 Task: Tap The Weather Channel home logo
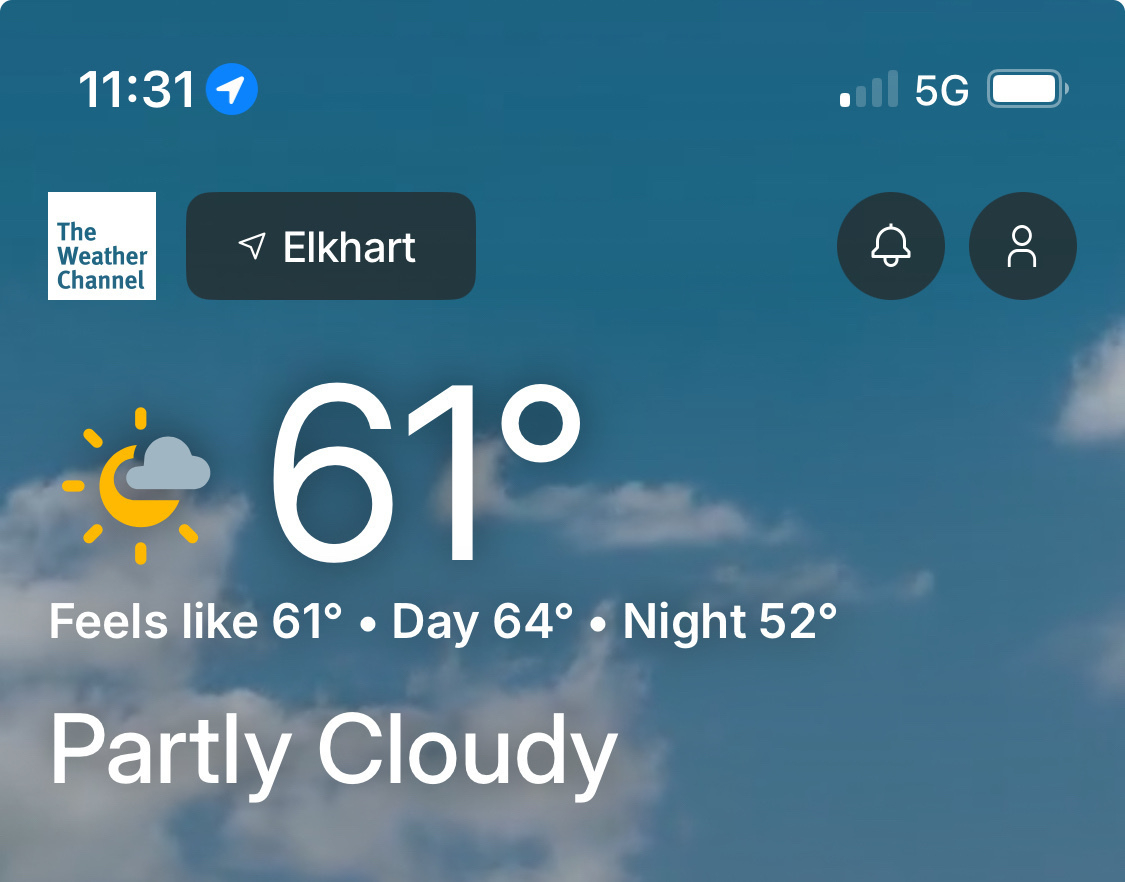point(102,246)
